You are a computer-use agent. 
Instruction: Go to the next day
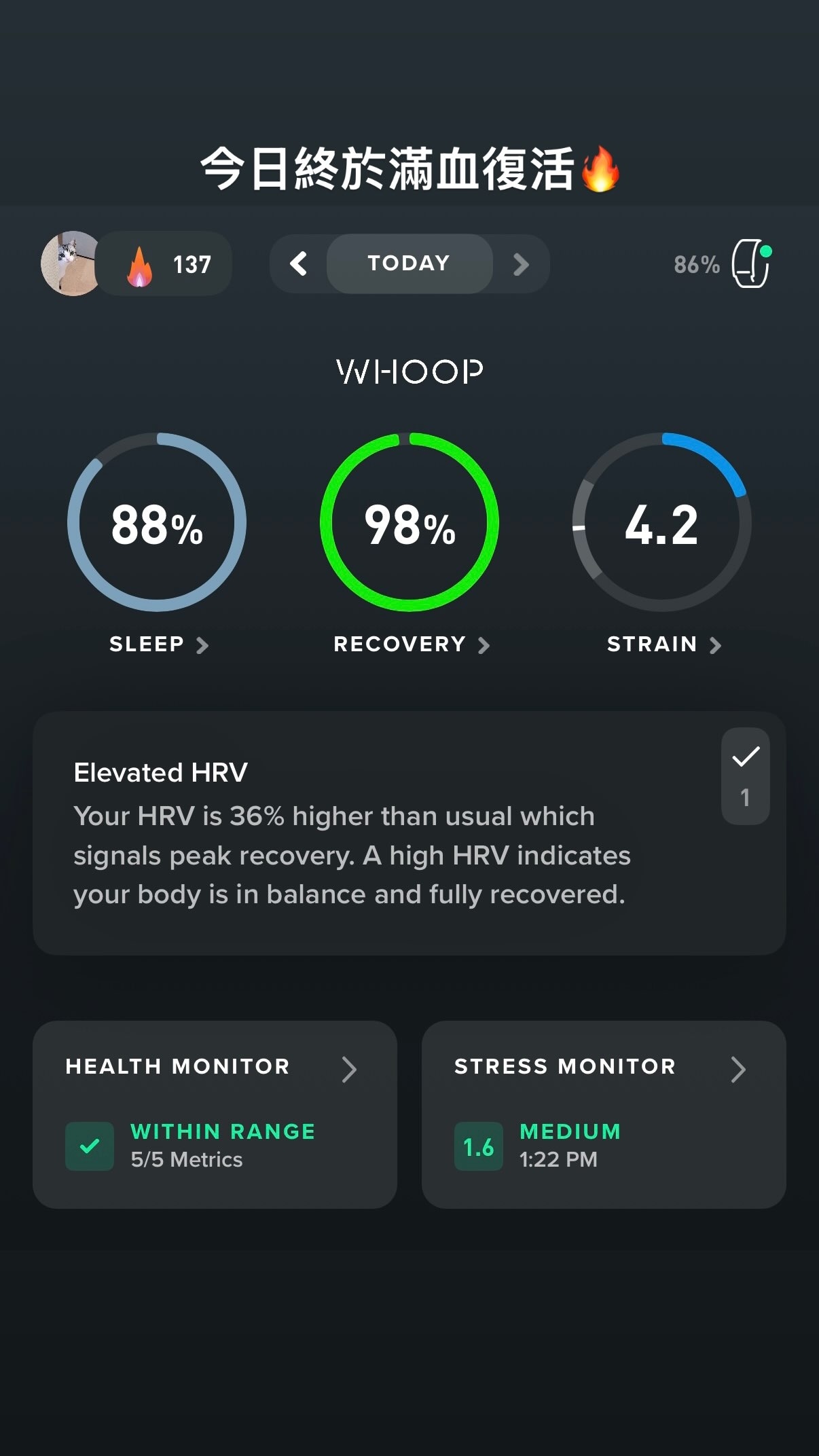pyautogui.click(x=521, y=264)
